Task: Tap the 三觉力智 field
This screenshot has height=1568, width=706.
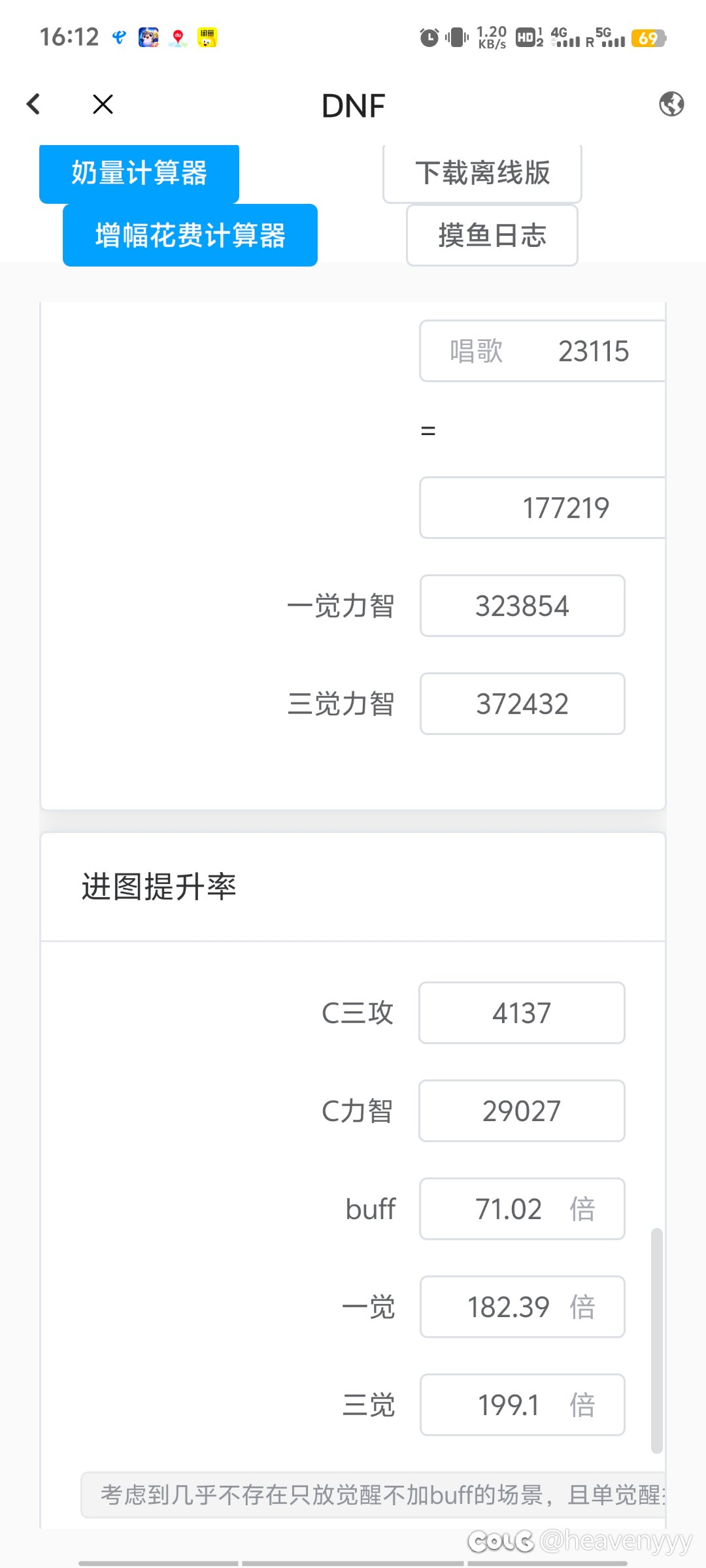Action: (x=522, y=704)
